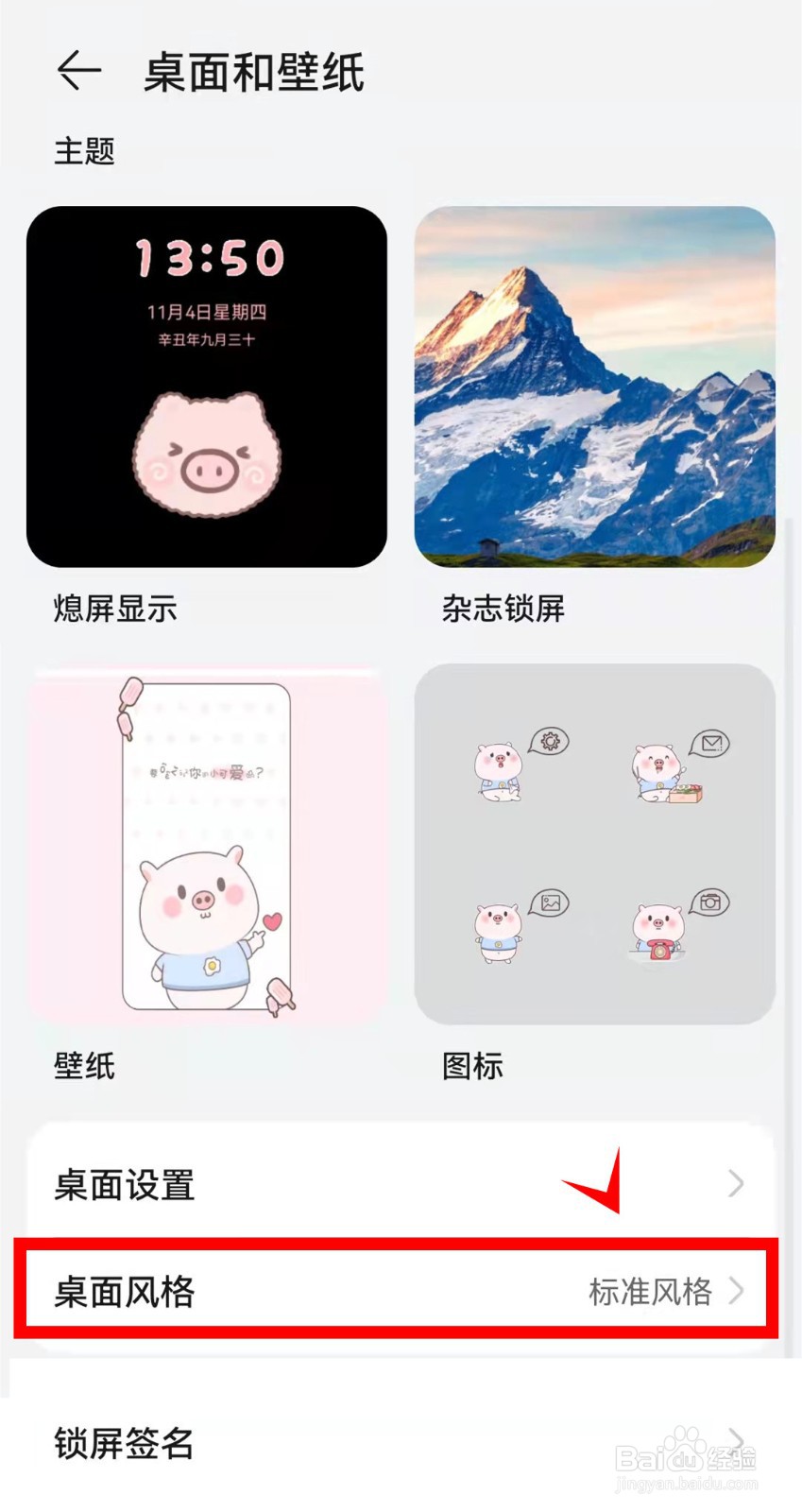This screenshot has width=802, height=1512.
Task: Tap the pig face on the 熄屏显示 preview
Action: 208,454
